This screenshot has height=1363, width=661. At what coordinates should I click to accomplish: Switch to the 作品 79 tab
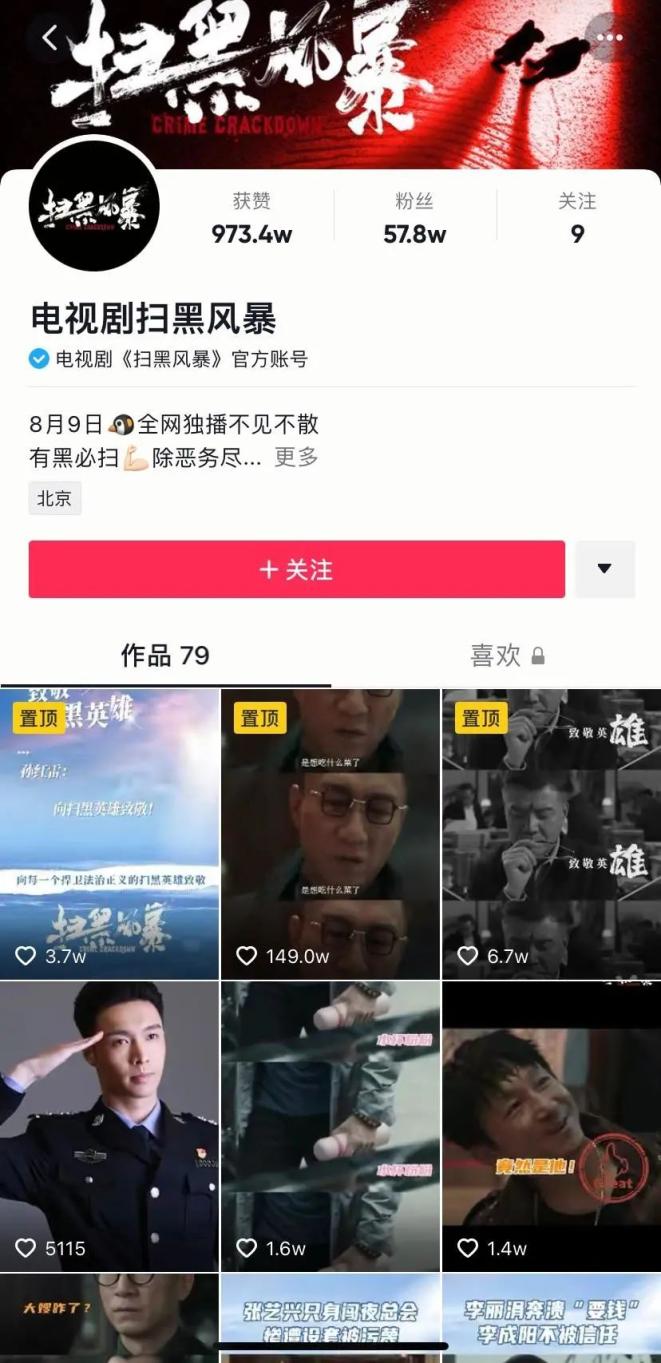165,656
